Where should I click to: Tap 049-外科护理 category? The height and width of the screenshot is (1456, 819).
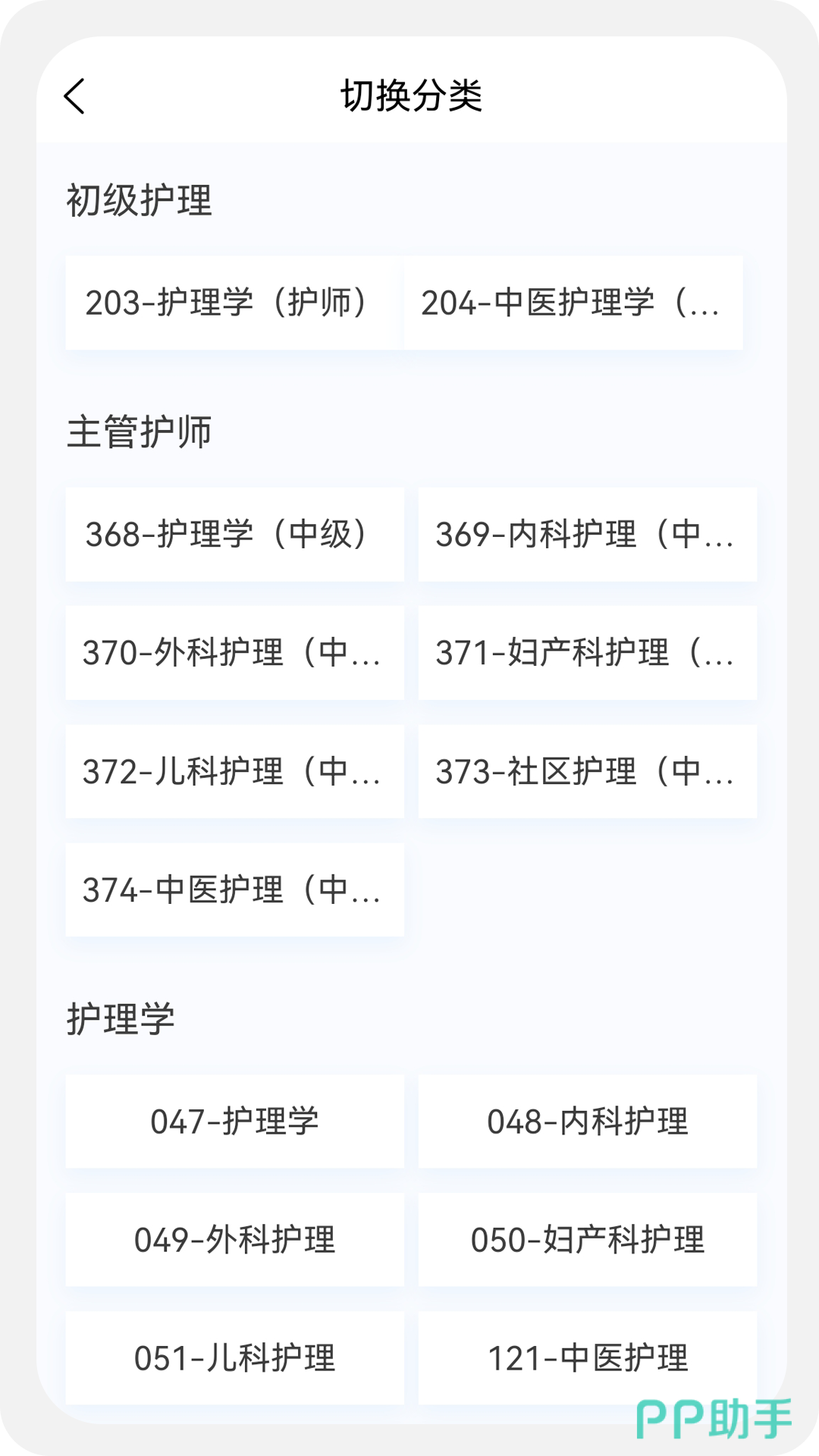pos(234,1240)
